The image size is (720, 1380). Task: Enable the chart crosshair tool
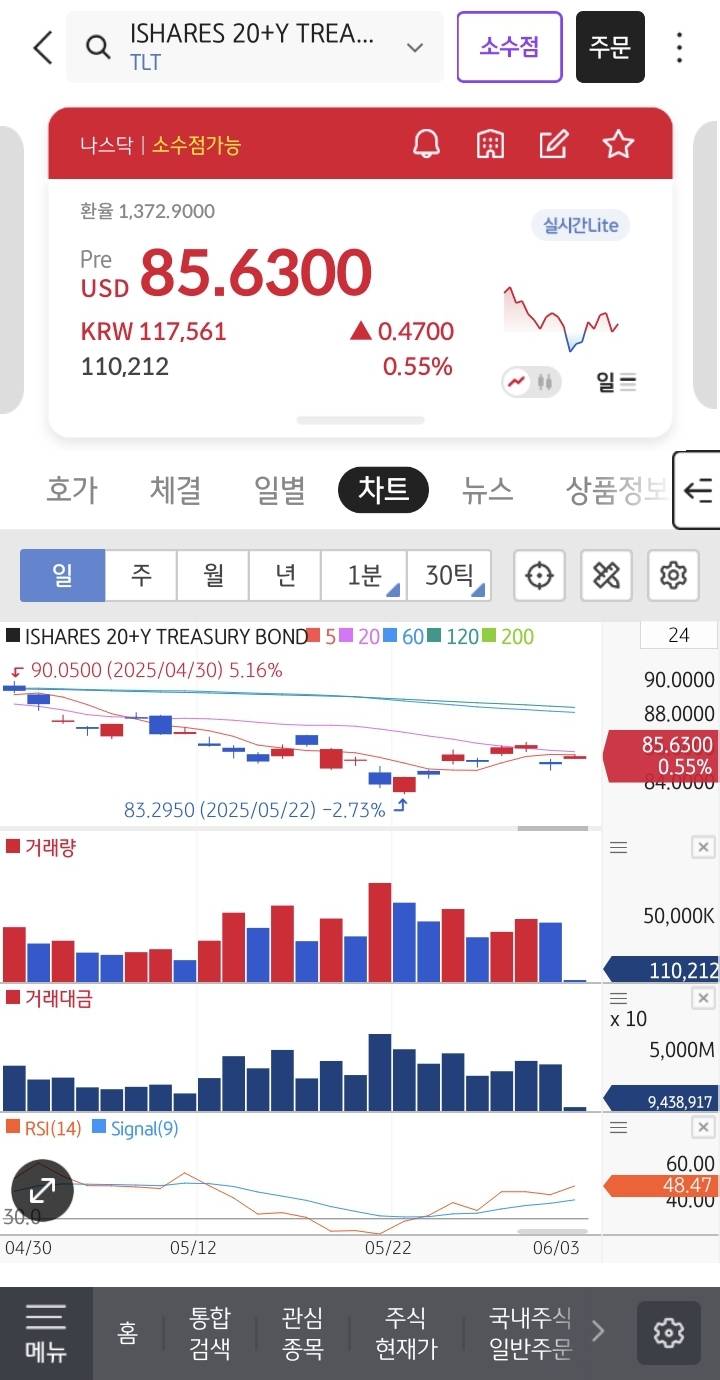coord(539,576)
